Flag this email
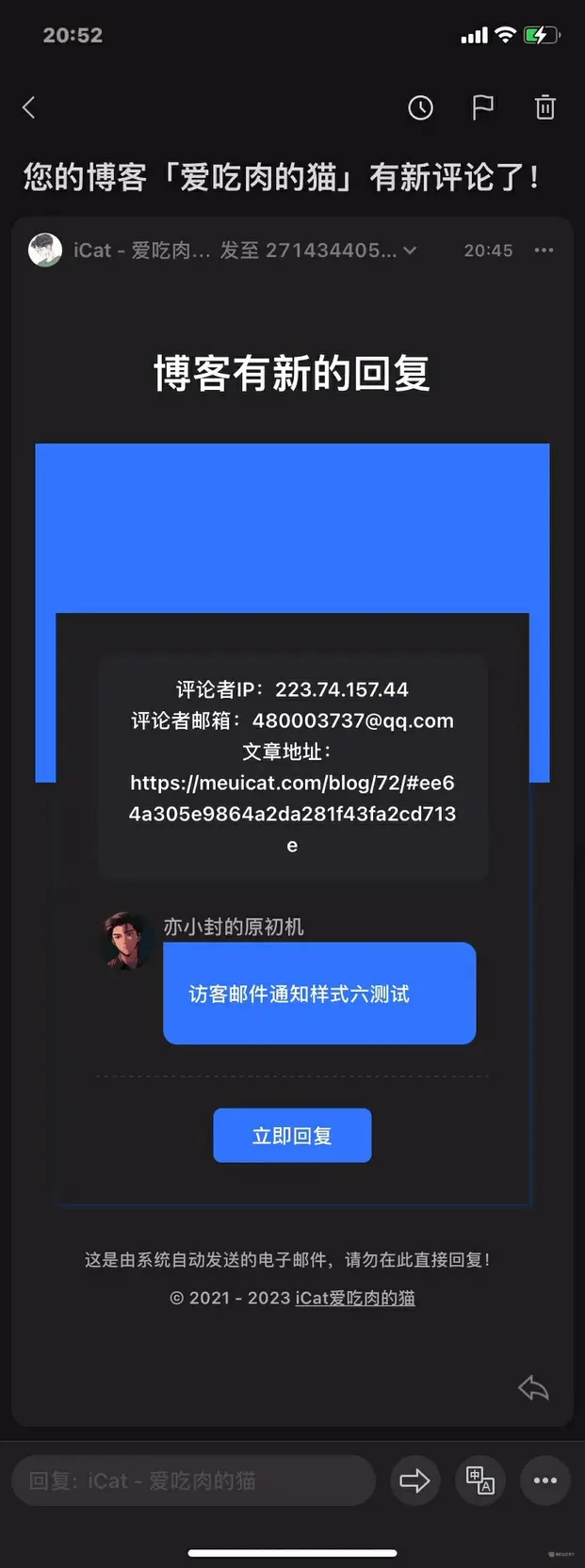The width and height of the screenshot is (585, 1568). [482, 107]
